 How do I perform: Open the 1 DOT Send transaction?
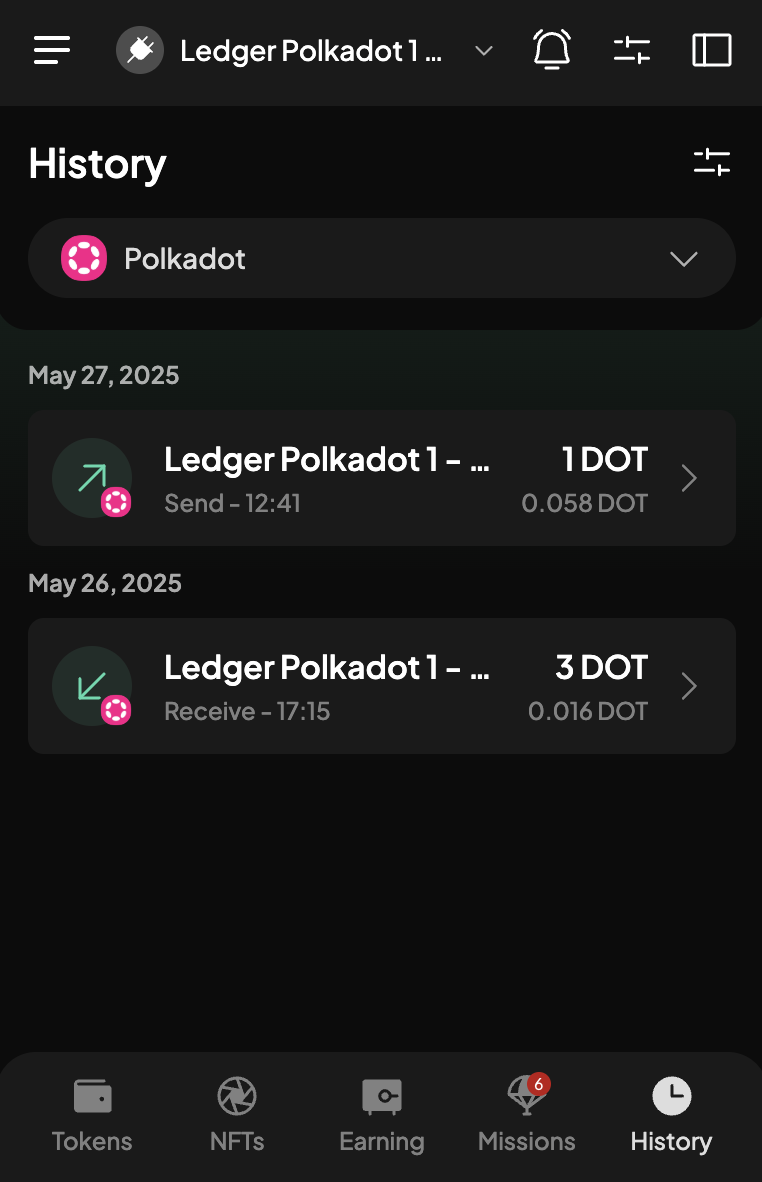coord(382,478)
